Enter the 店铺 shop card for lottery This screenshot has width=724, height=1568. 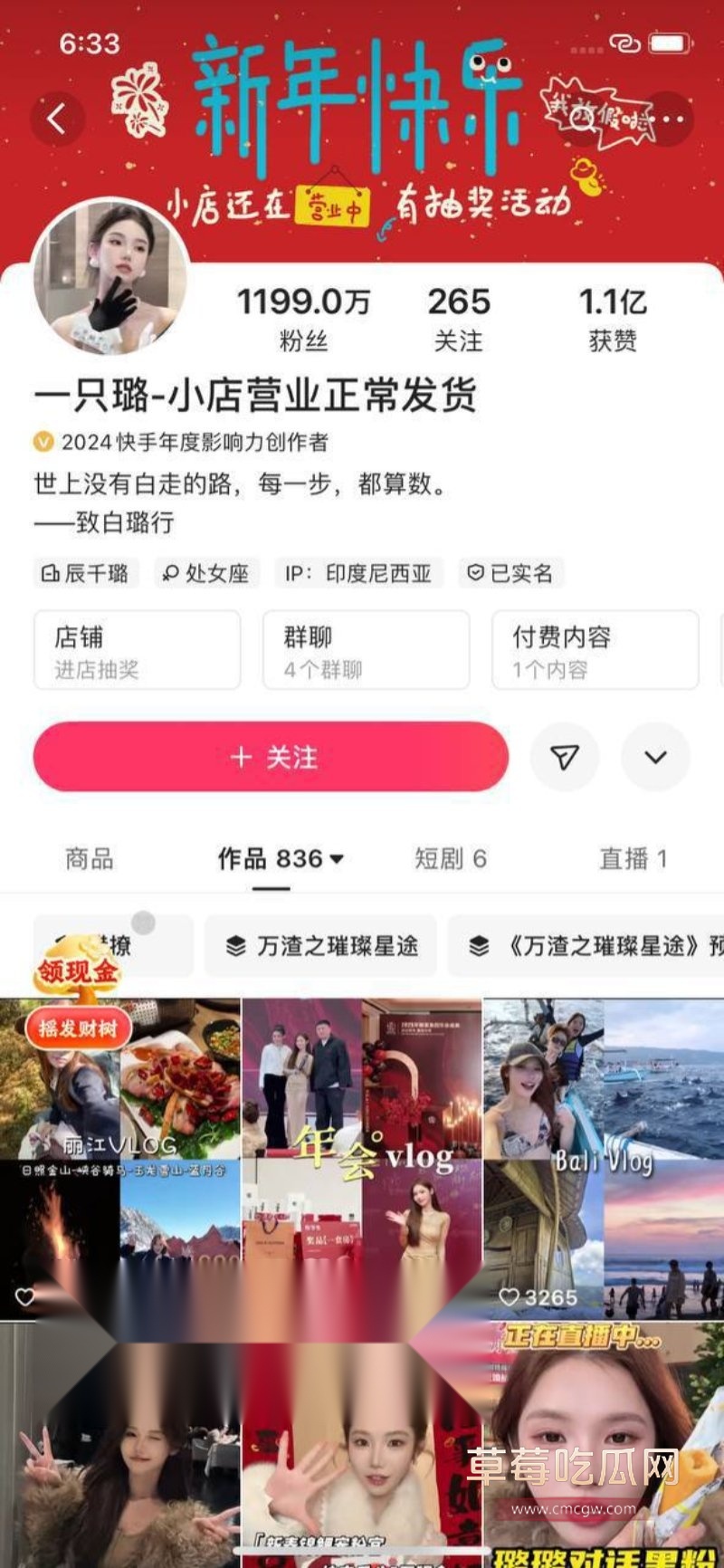coord(136,650)
